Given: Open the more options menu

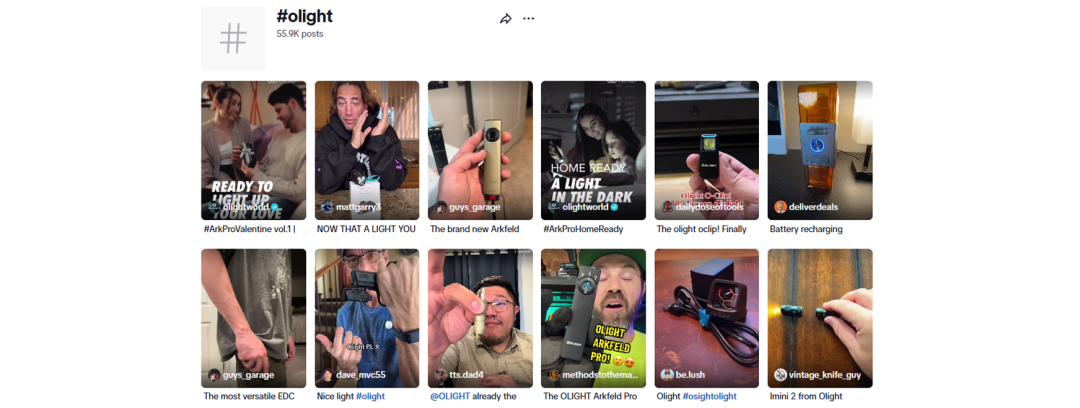Looking at the screenshot, I should [x=529, y=19].
